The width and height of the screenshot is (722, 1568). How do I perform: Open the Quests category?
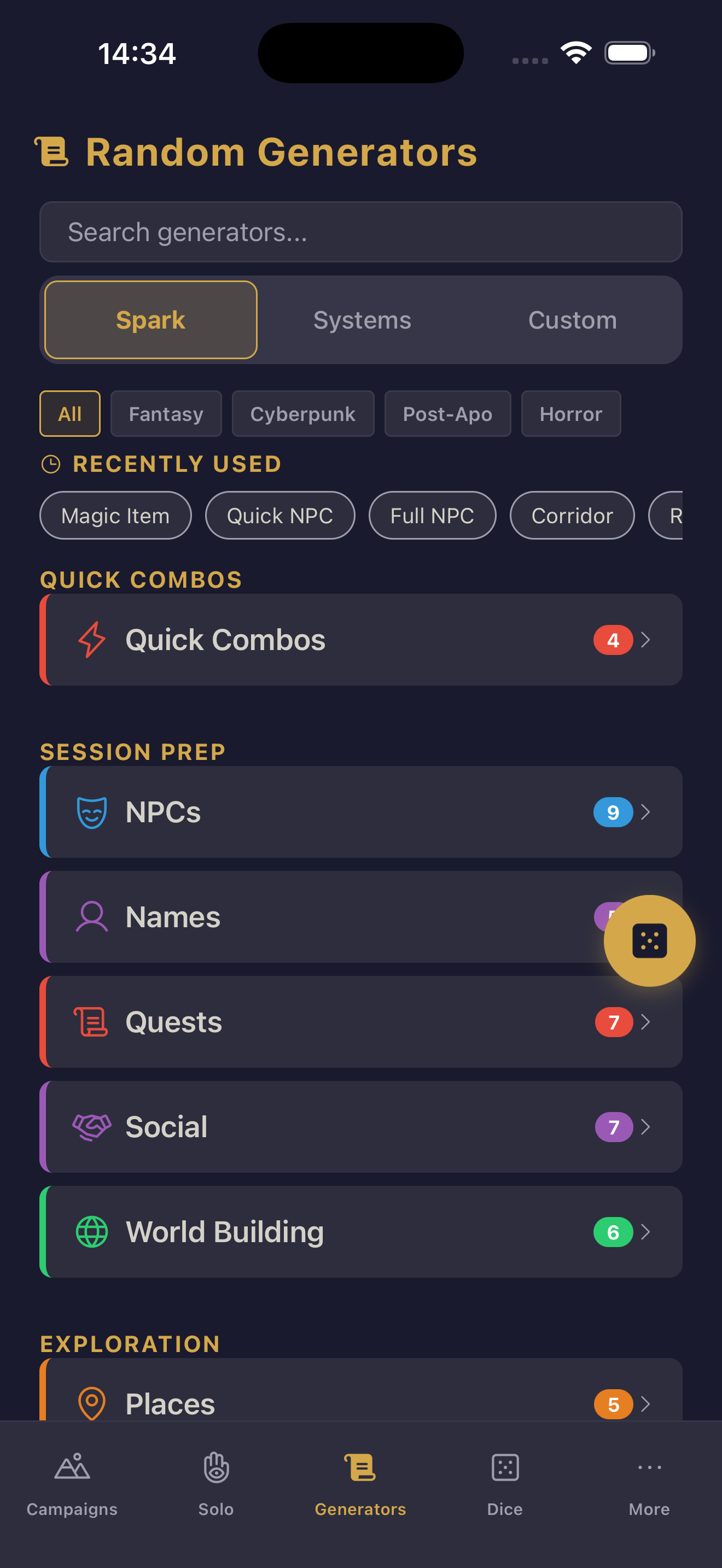point(360,1022)
